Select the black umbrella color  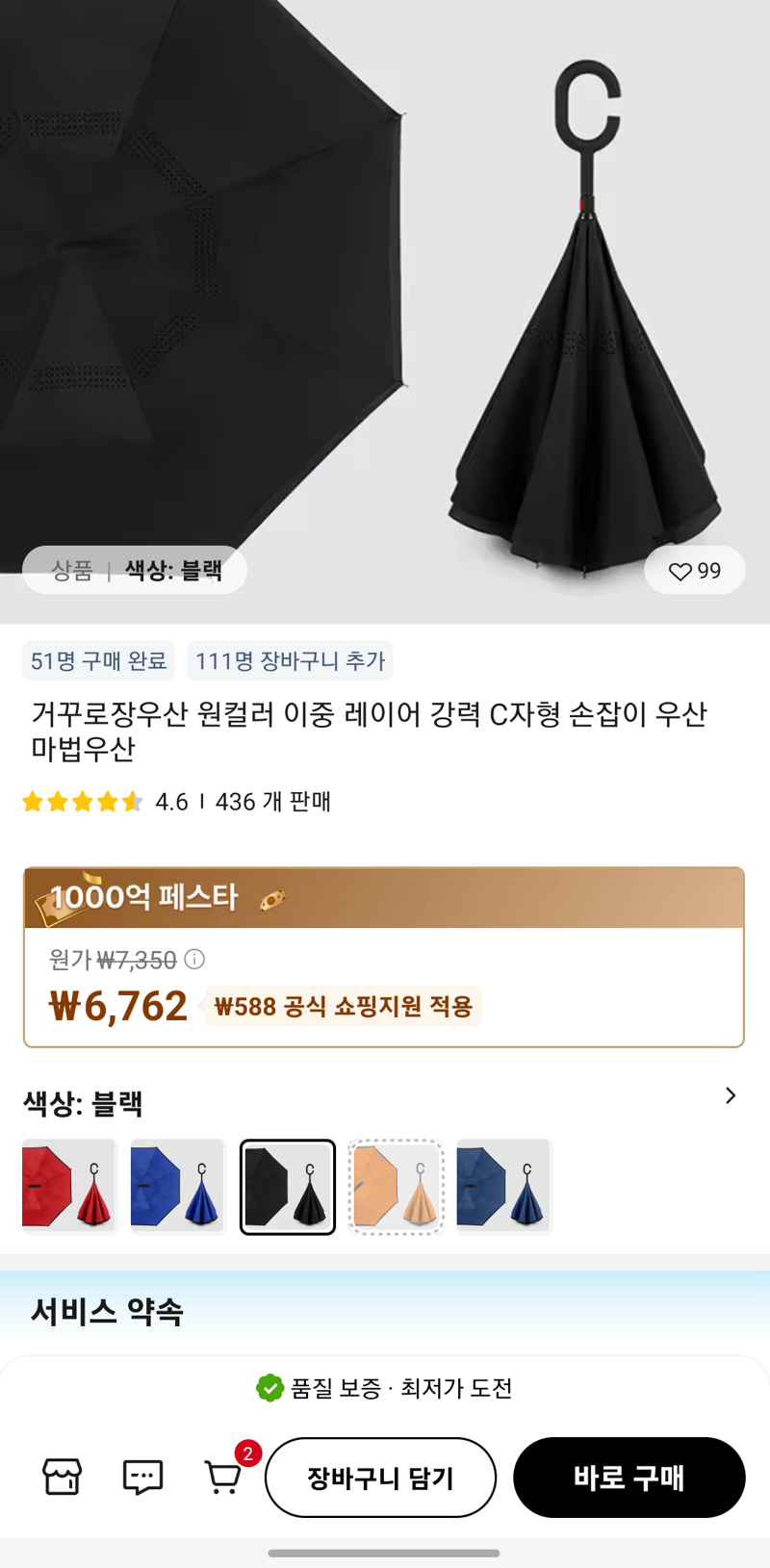[x=287, y=1186]
